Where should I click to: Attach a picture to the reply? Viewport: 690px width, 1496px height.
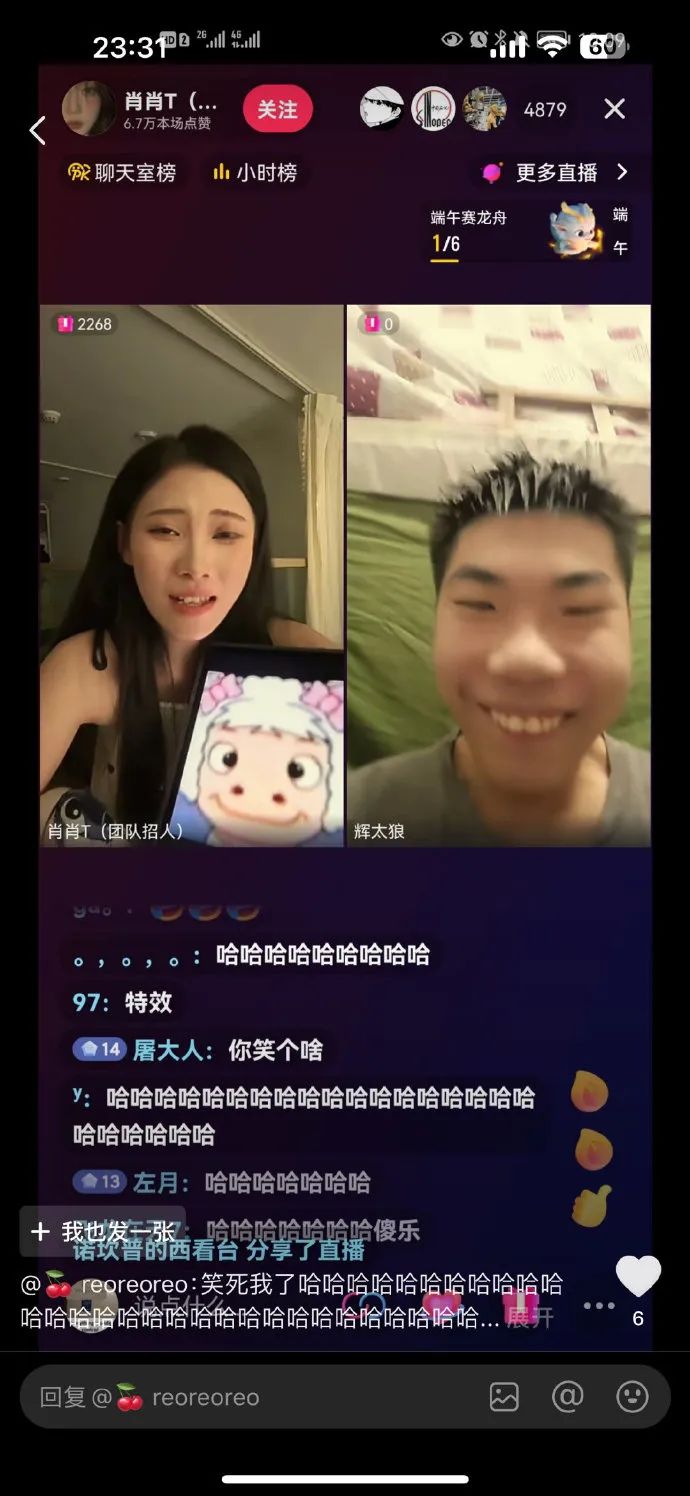tap(504, 1397)
